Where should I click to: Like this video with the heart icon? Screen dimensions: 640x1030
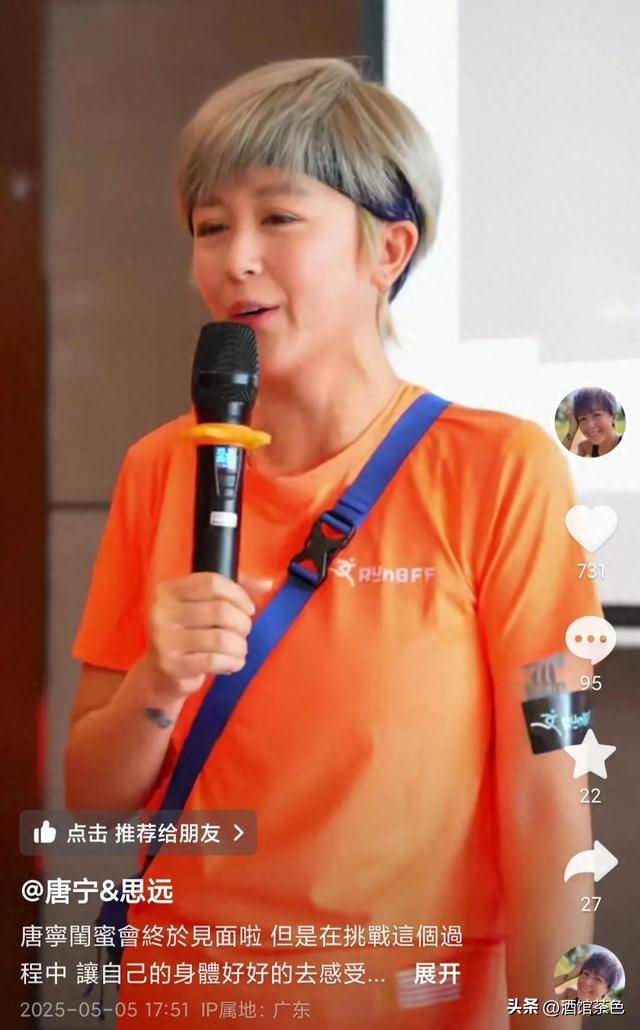click(x=590, y=529)
